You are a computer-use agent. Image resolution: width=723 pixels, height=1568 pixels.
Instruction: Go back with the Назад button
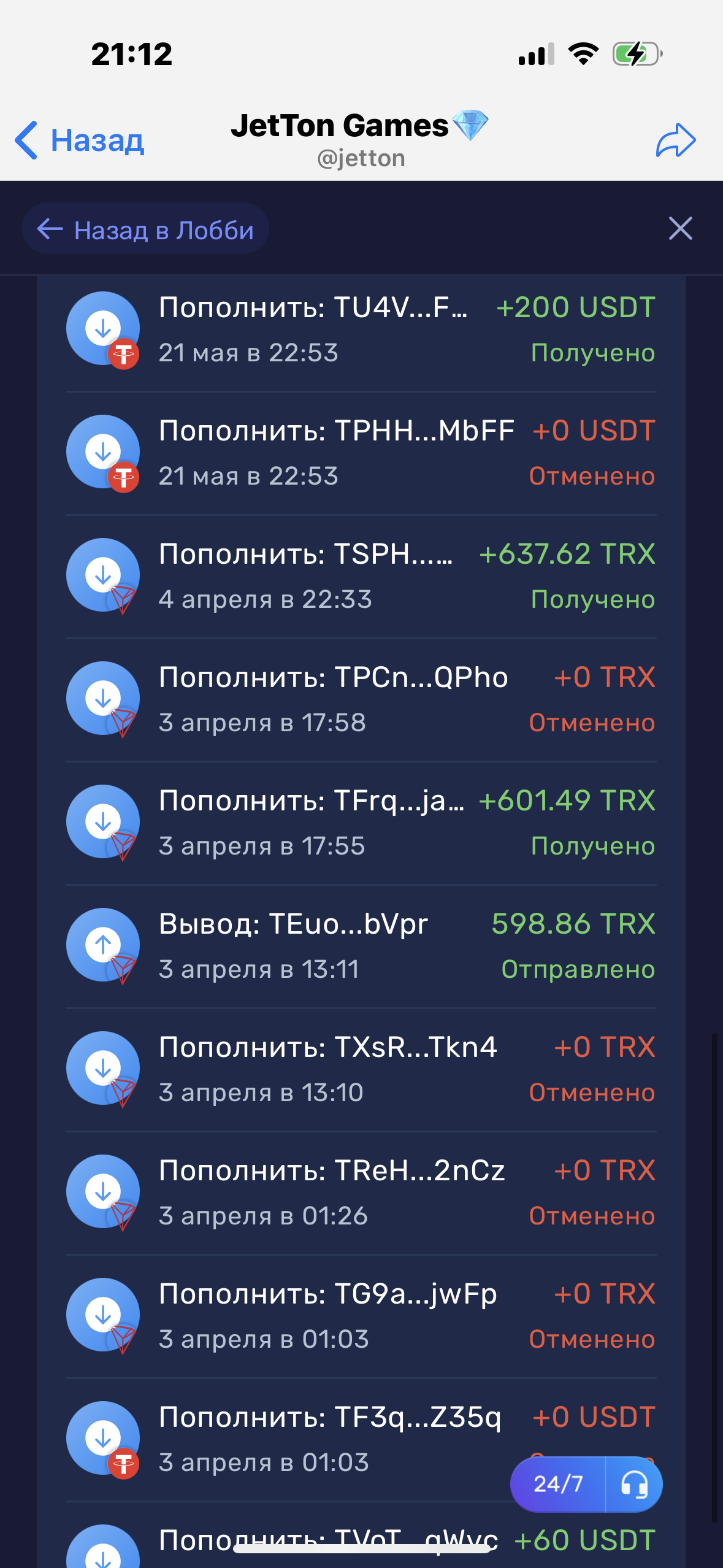click(80, 140)
